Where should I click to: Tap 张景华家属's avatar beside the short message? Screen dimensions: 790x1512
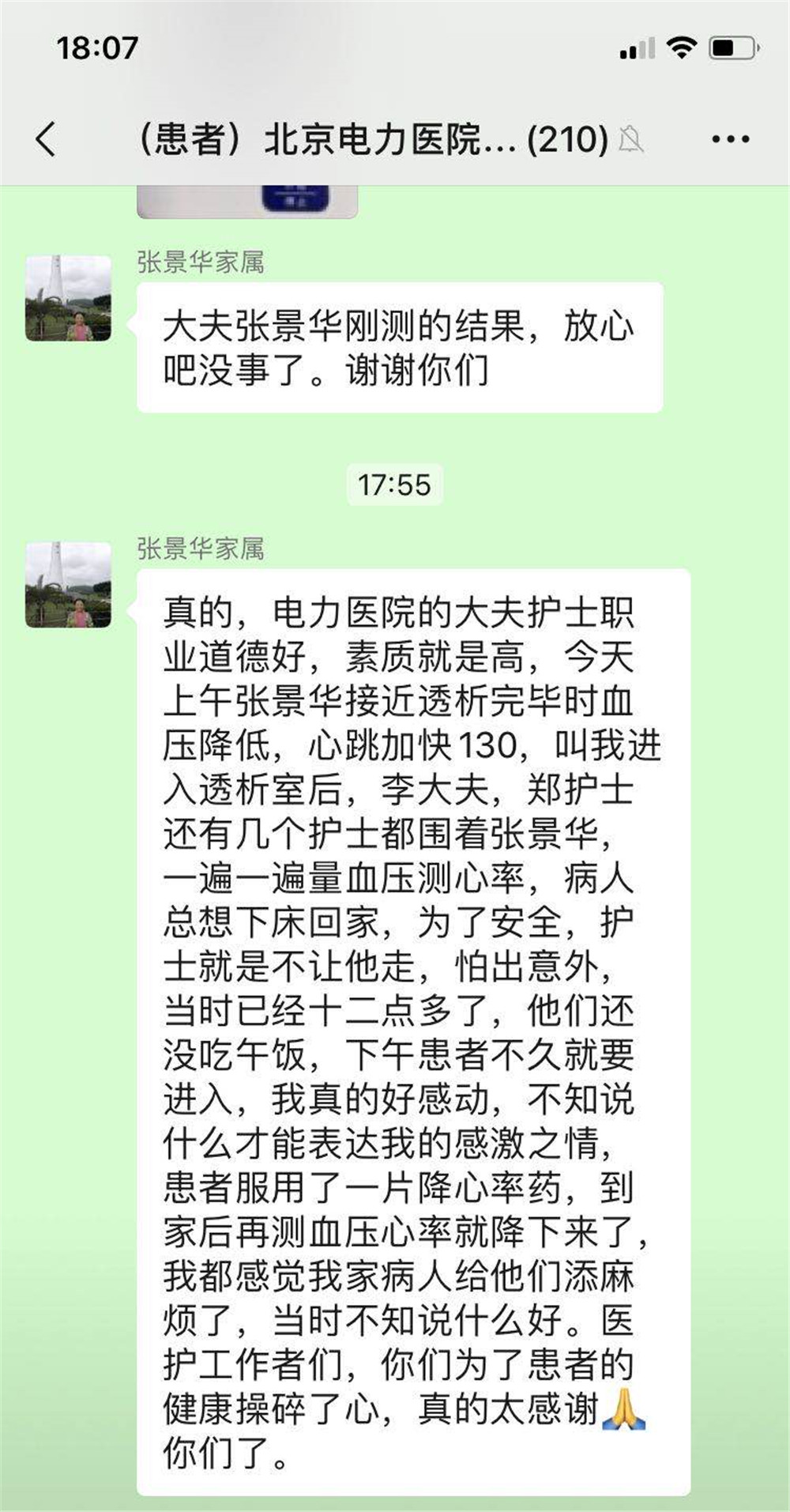pos(69,298)
